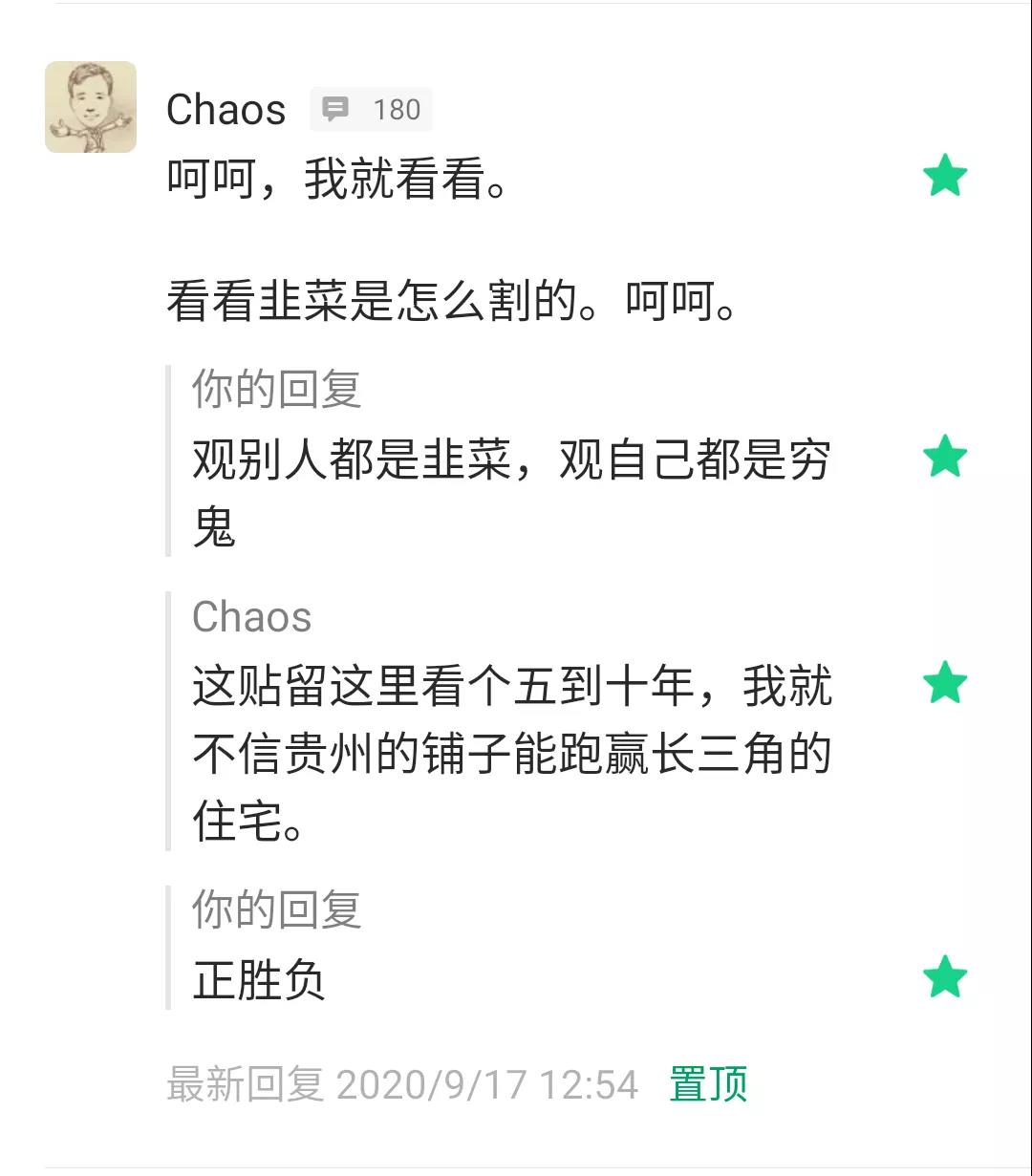Toggle star on reply "观别人都是韭菜"
The image size is (1032, 1176).
(945, 457)
